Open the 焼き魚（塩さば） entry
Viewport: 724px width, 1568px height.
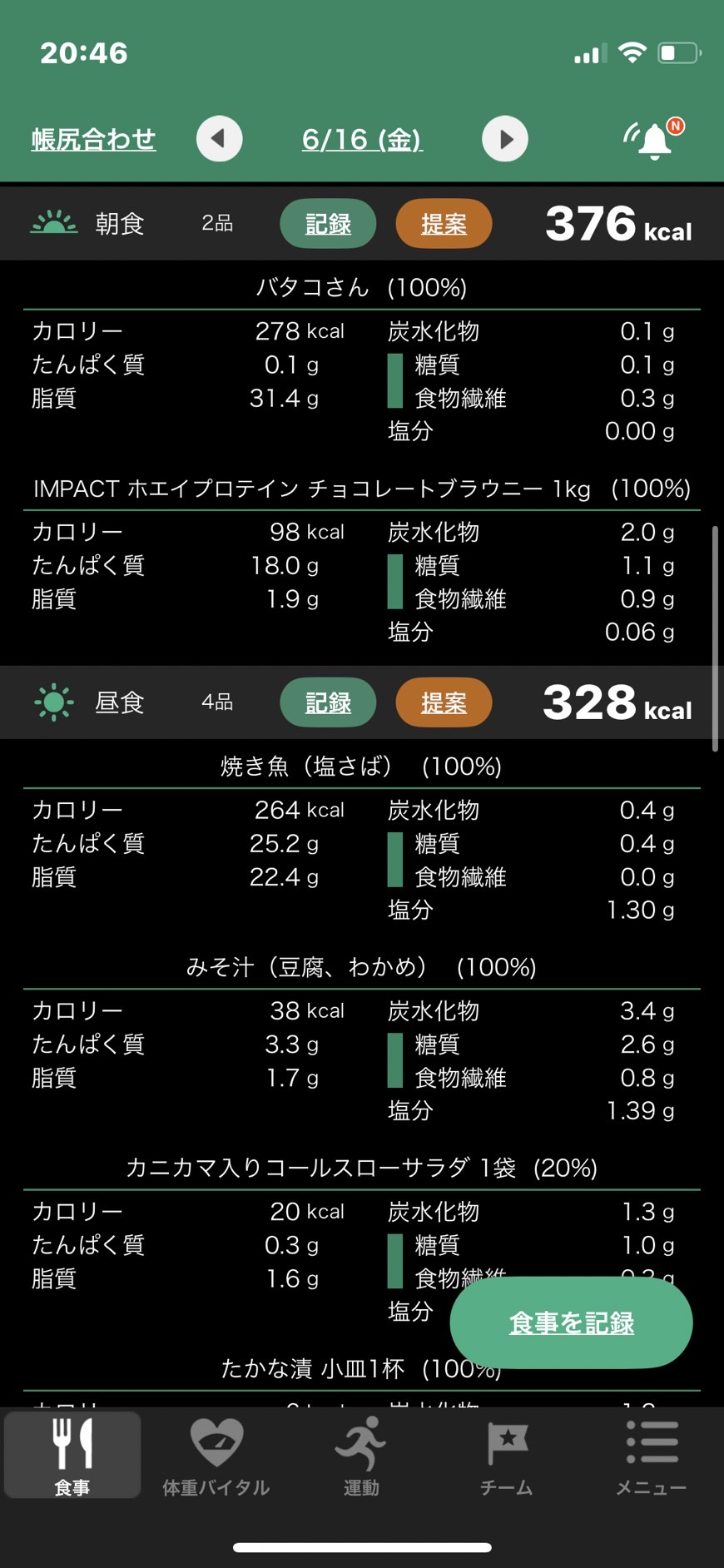coord(361,766)
